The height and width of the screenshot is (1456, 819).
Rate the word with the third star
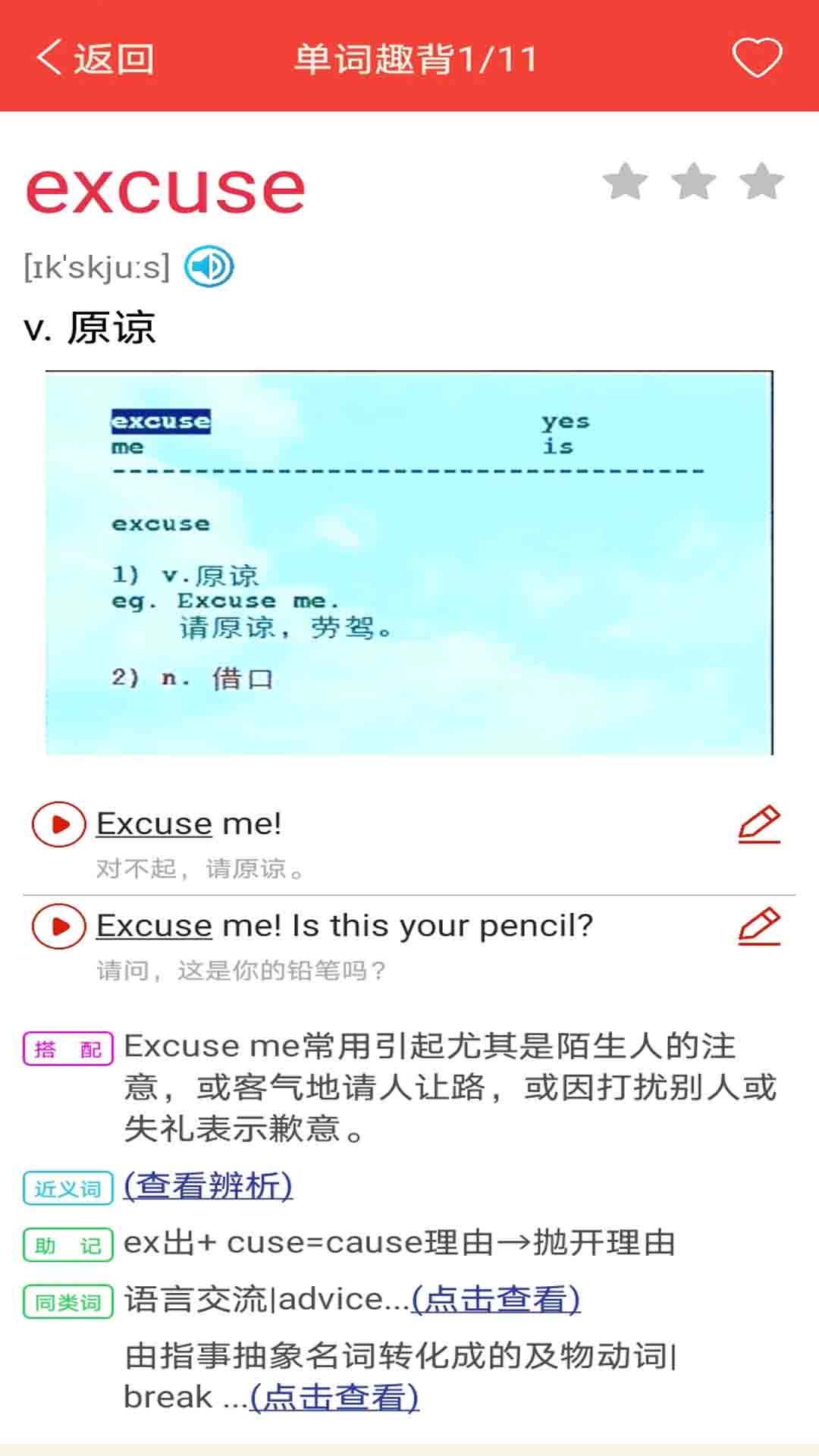(x=761, y=182)
